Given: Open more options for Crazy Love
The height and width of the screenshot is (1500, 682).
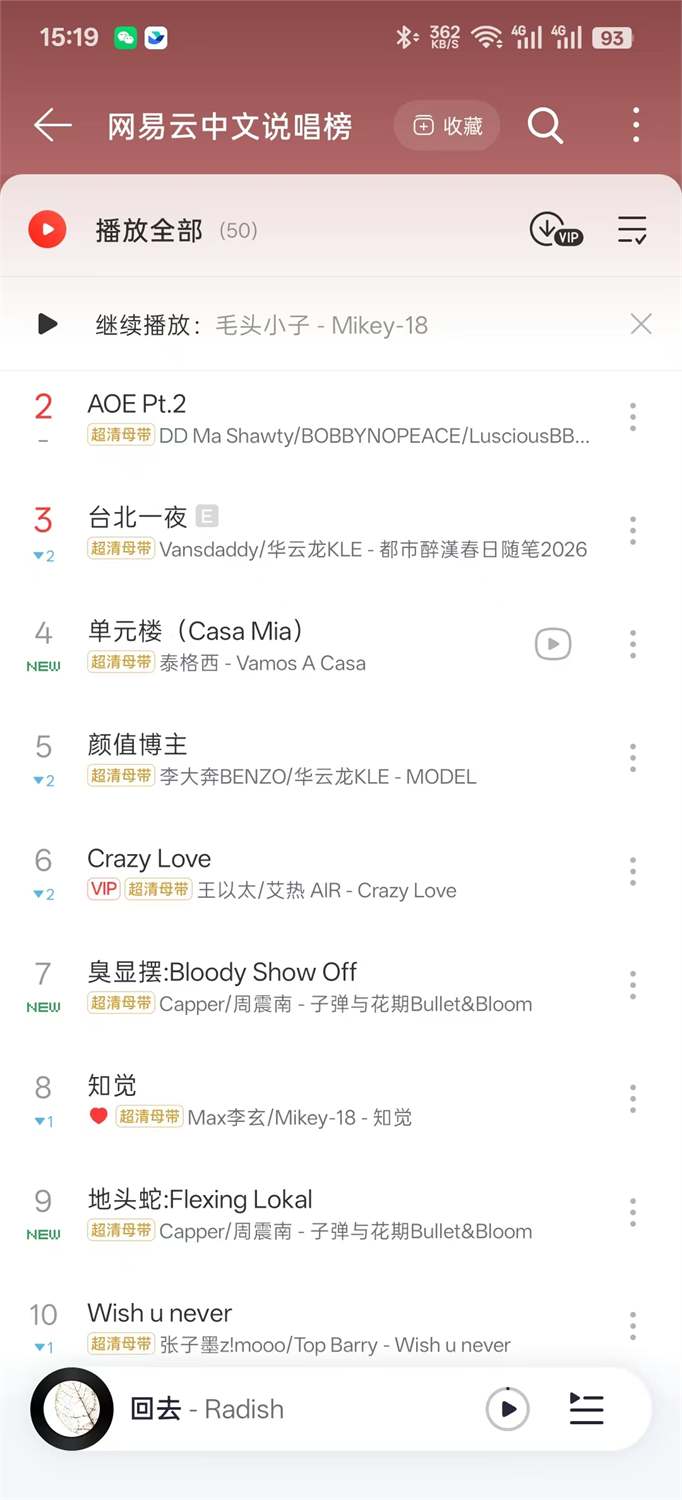Looking at the screenshot, I should pyautogui.click(x=633, y=872).
